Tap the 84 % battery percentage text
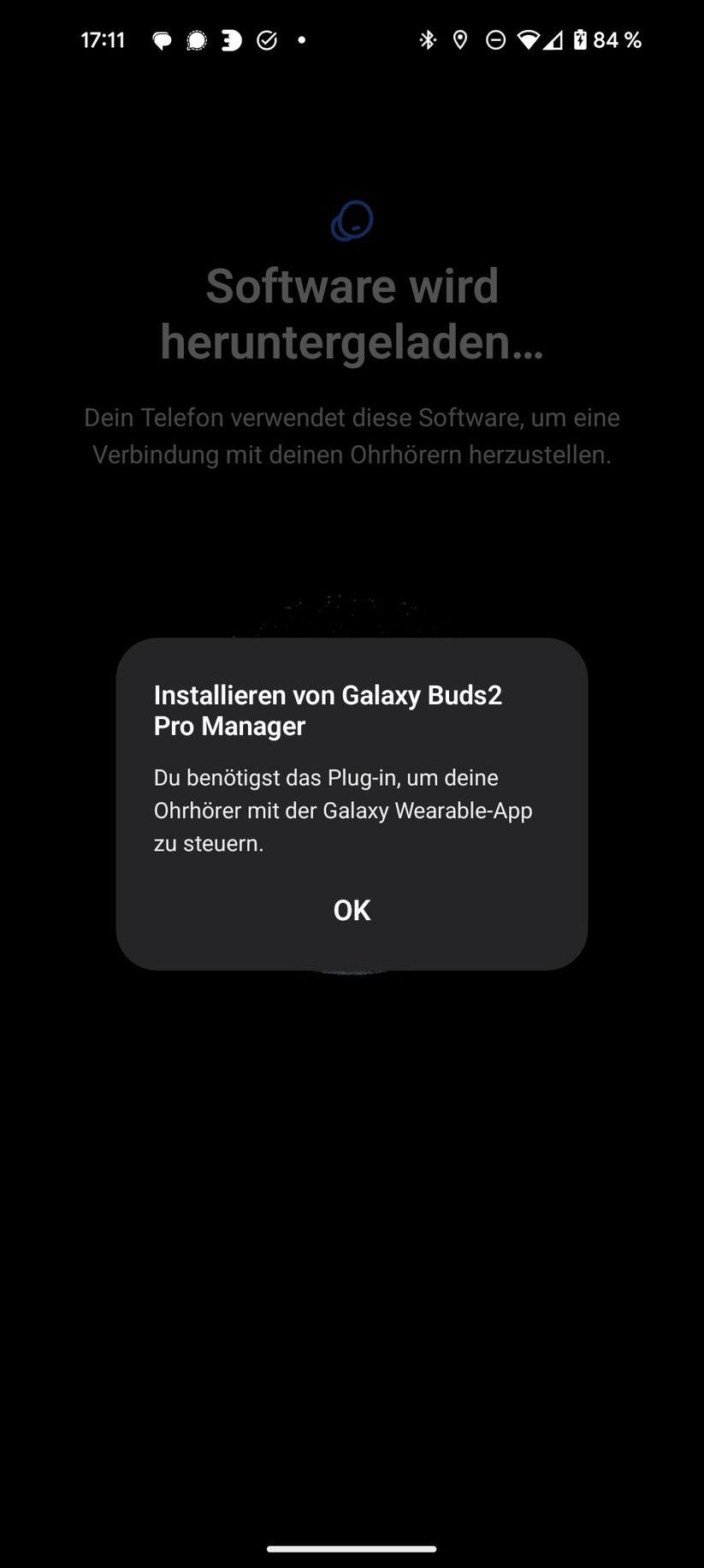 [x=617, y=39]
